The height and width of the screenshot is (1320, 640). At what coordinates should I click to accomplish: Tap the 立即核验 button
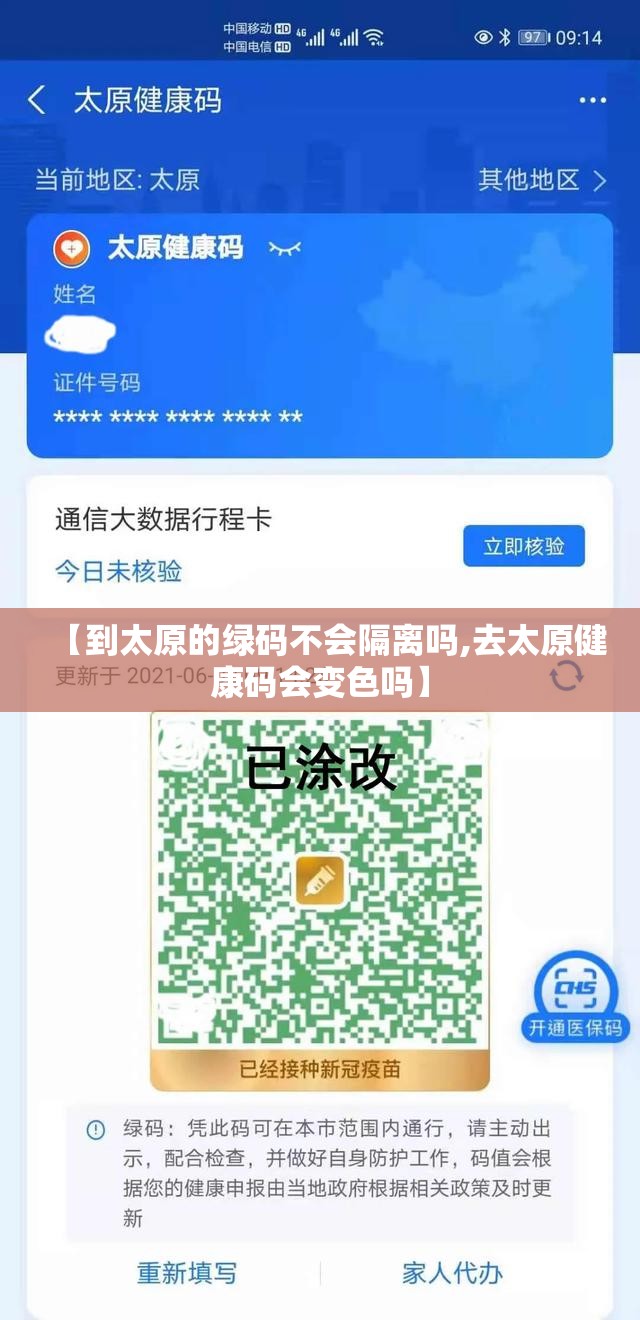point(524,546)
